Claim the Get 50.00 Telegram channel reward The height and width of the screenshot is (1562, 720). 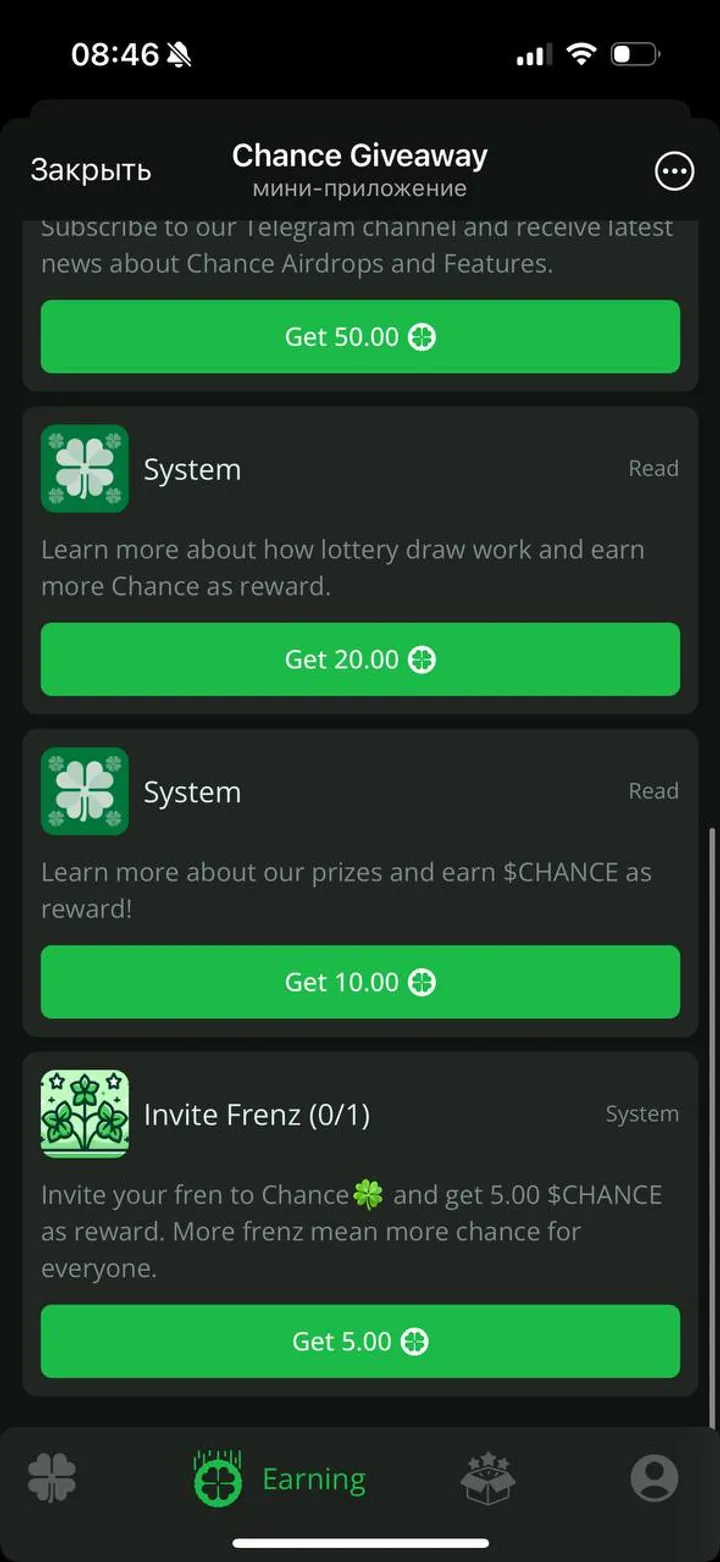coord(360,337)
